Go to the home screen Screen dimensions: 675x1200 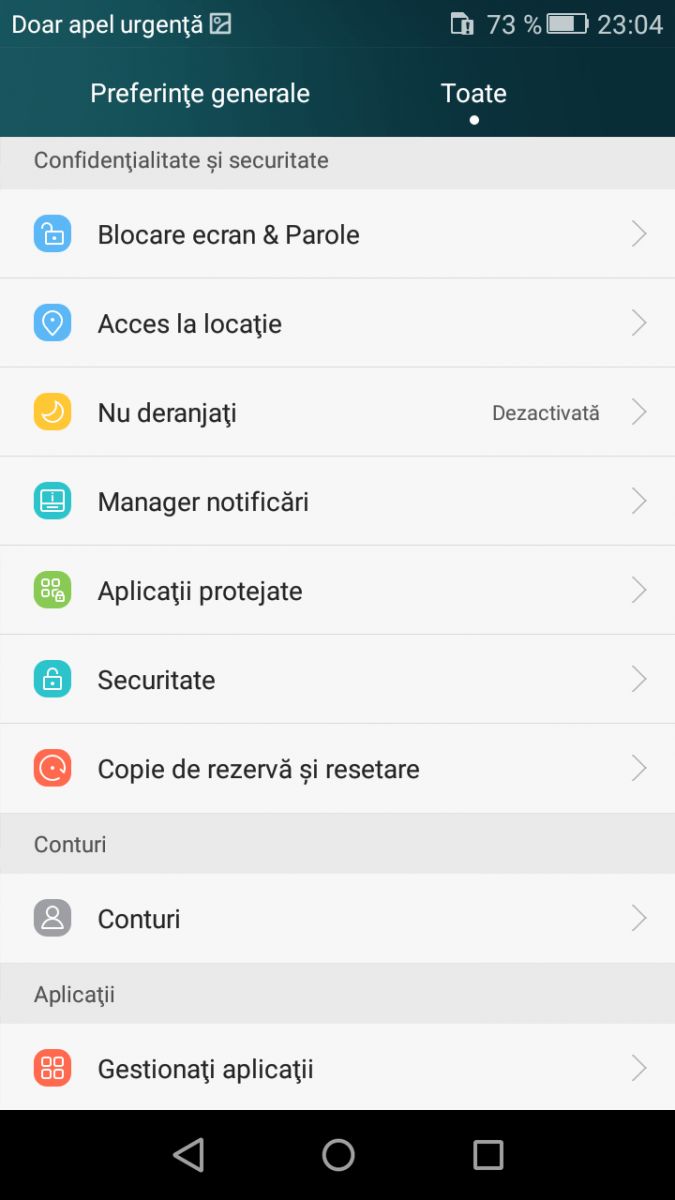pyautogui.click(x=338, y=1155)
